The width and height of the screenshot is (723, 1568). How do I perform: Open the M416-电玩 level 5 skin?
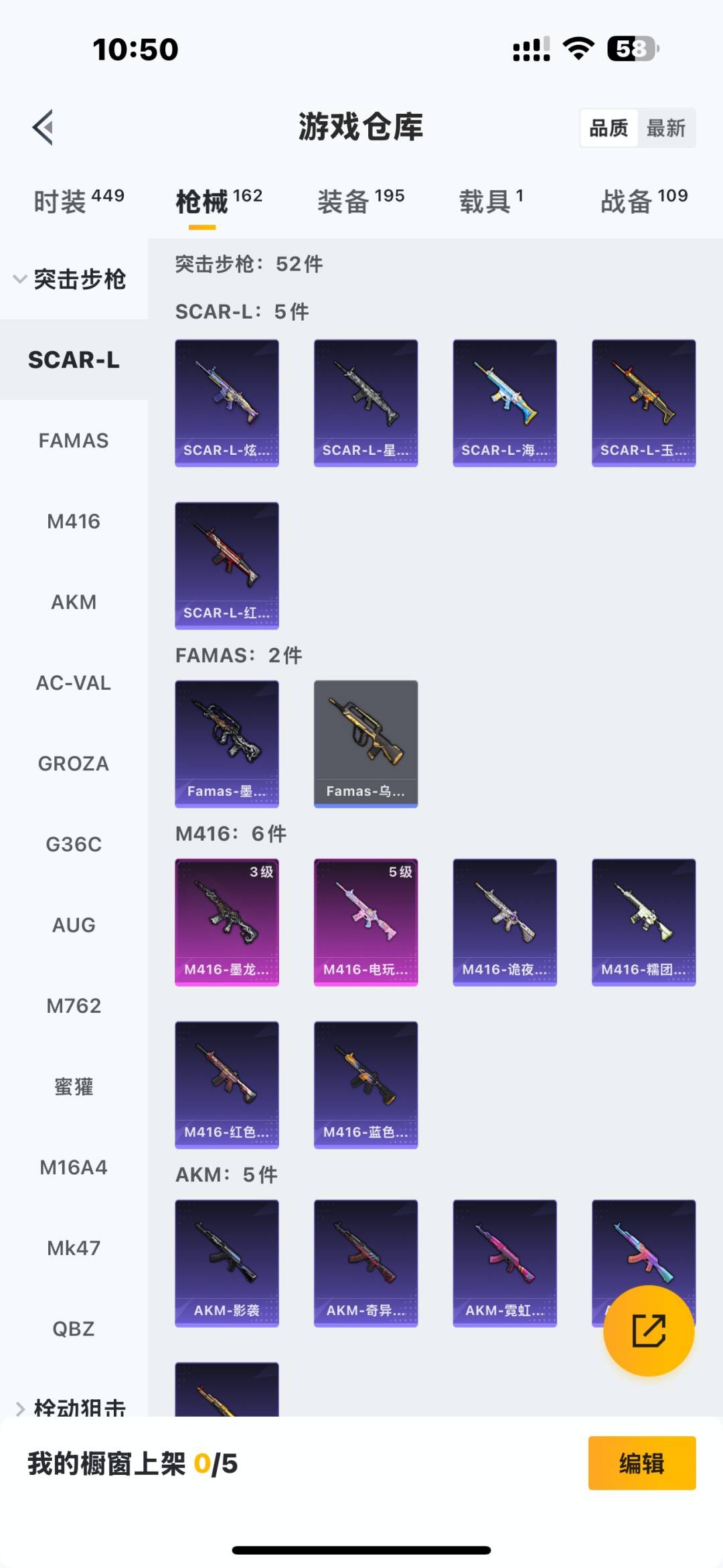366,922
